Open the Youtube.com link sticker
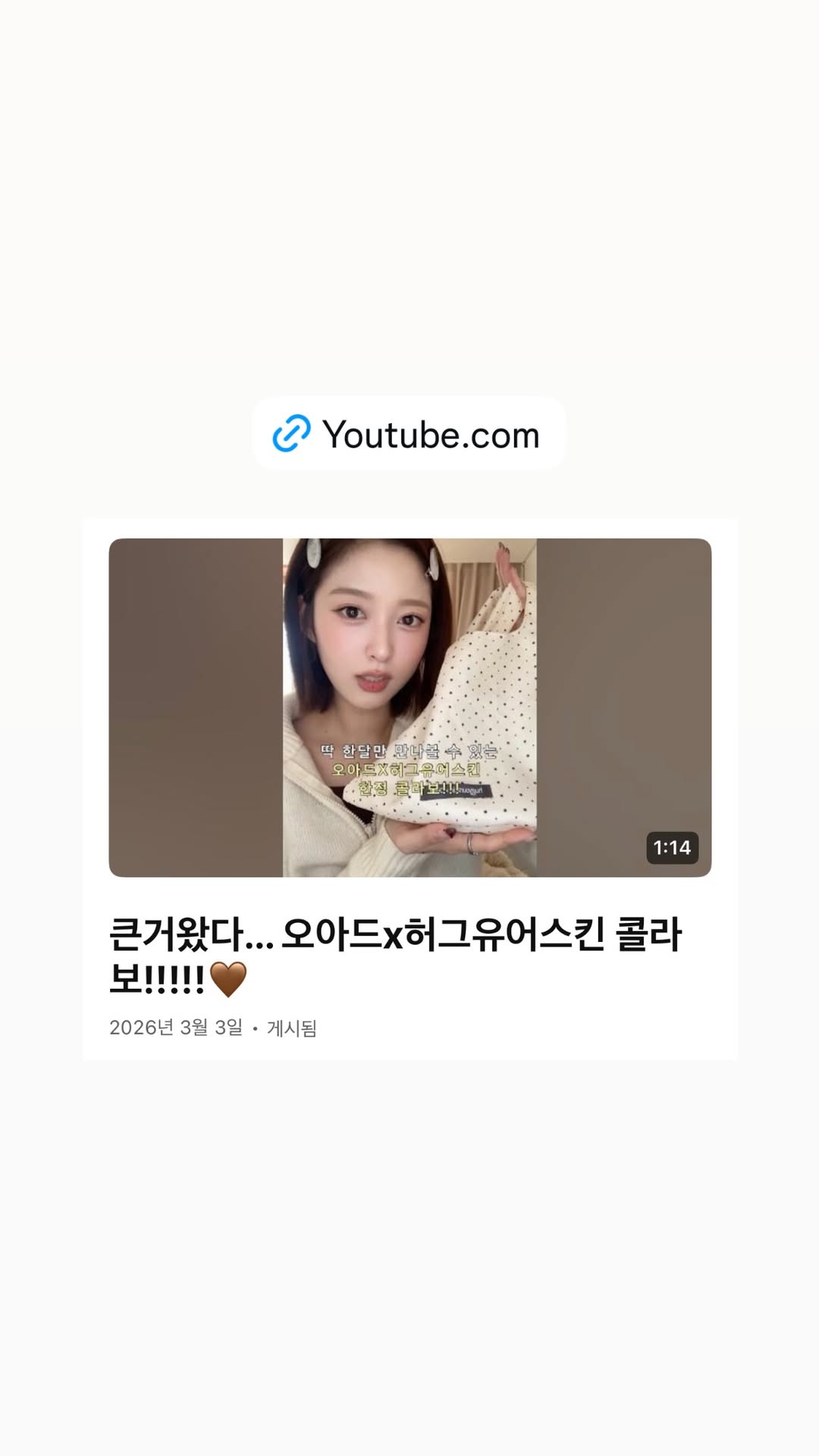Viewport: 819px width, 1456px height. click(409, 434)
